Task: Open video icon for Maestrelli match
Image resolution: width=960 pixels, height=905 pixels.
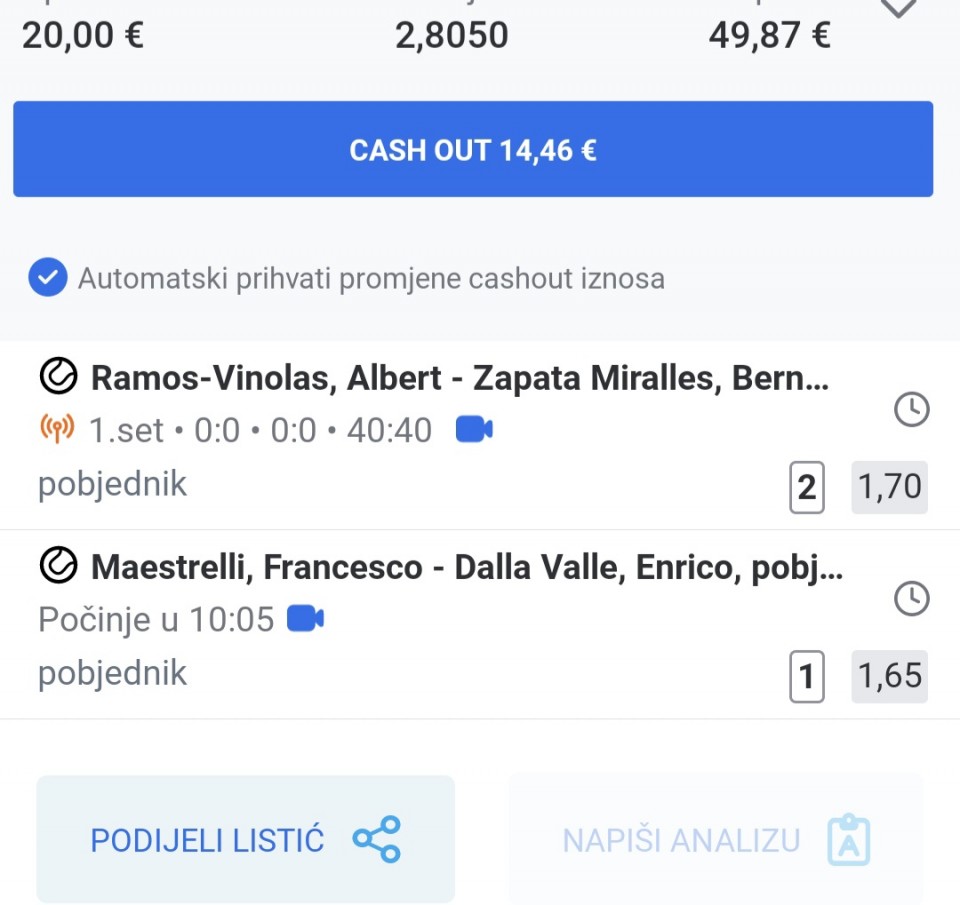Action: click(x=305, y=619)
